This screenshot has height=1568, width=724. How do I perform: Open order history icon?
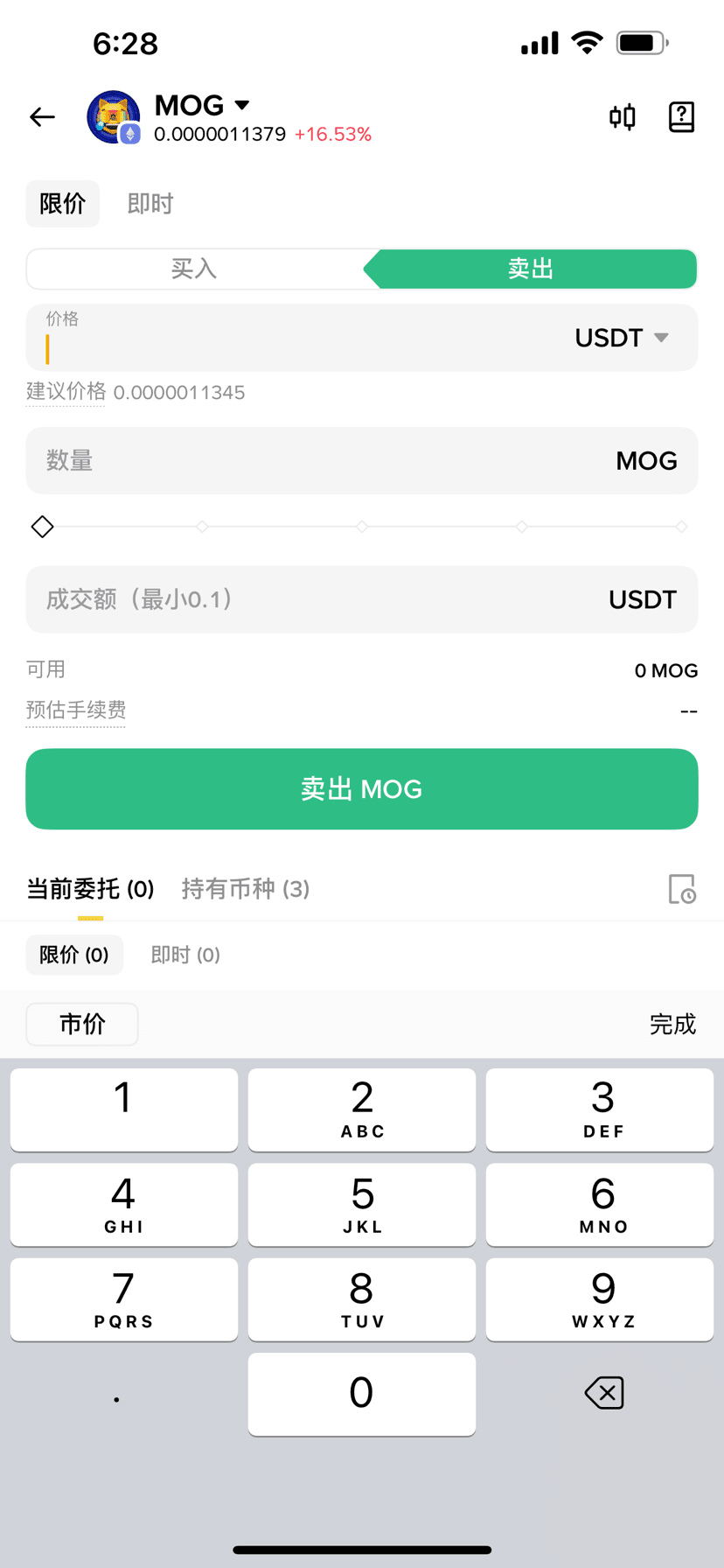click(x=681, y=889)
